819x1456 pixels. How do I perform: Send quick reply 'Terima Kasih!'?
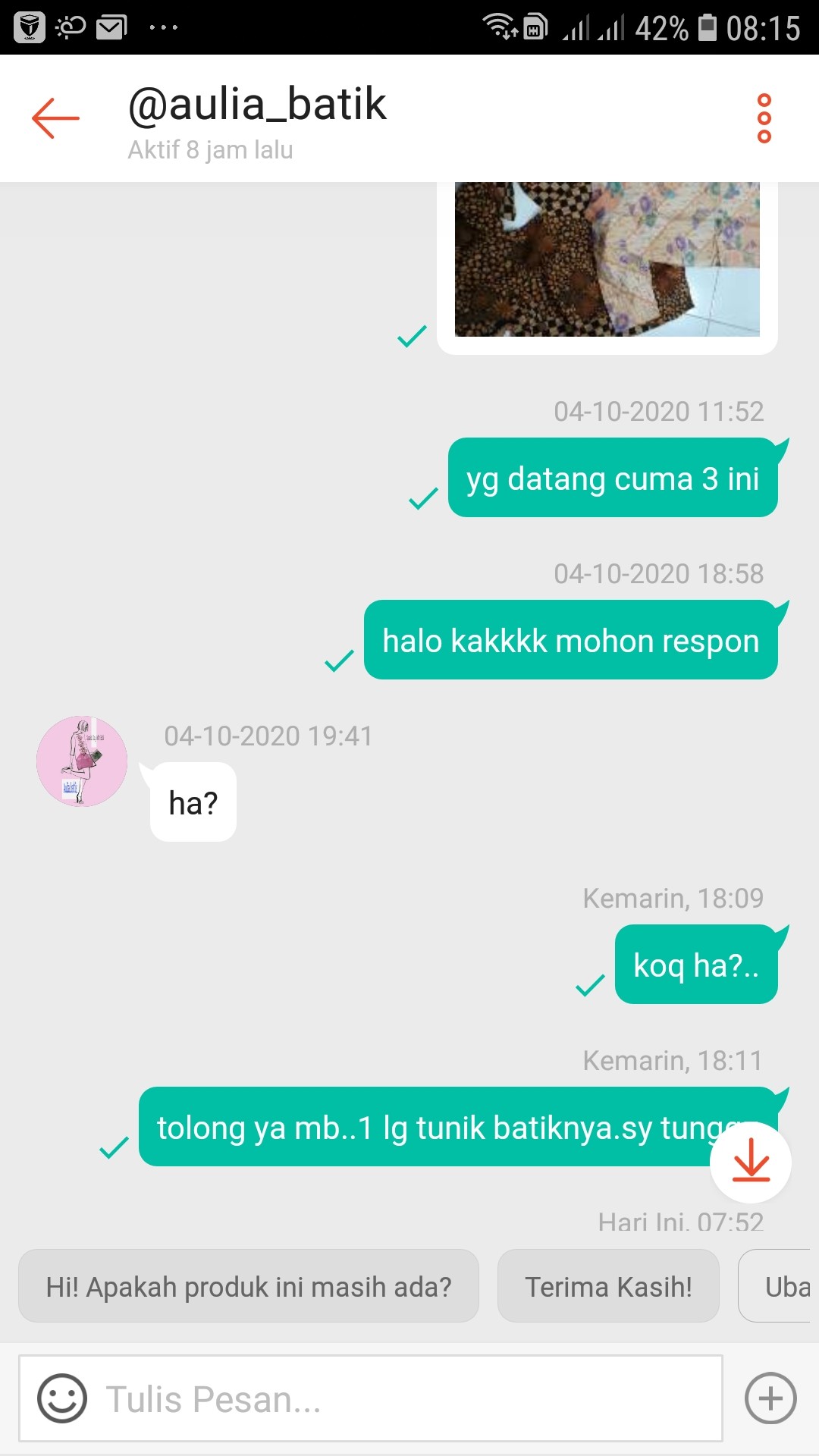point(608,1286)
